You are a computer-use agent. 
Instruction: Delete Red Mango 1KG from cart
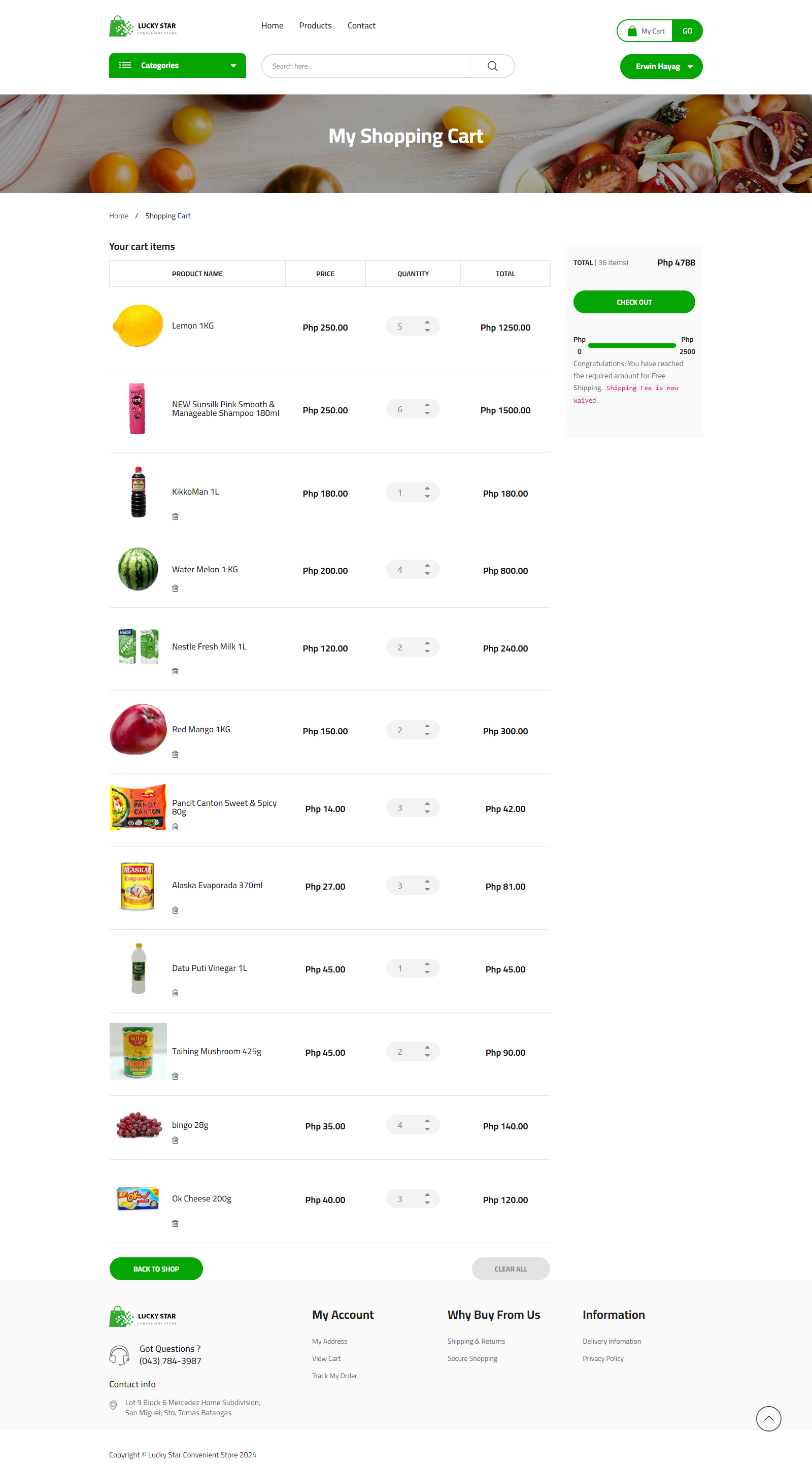(176, 754)
